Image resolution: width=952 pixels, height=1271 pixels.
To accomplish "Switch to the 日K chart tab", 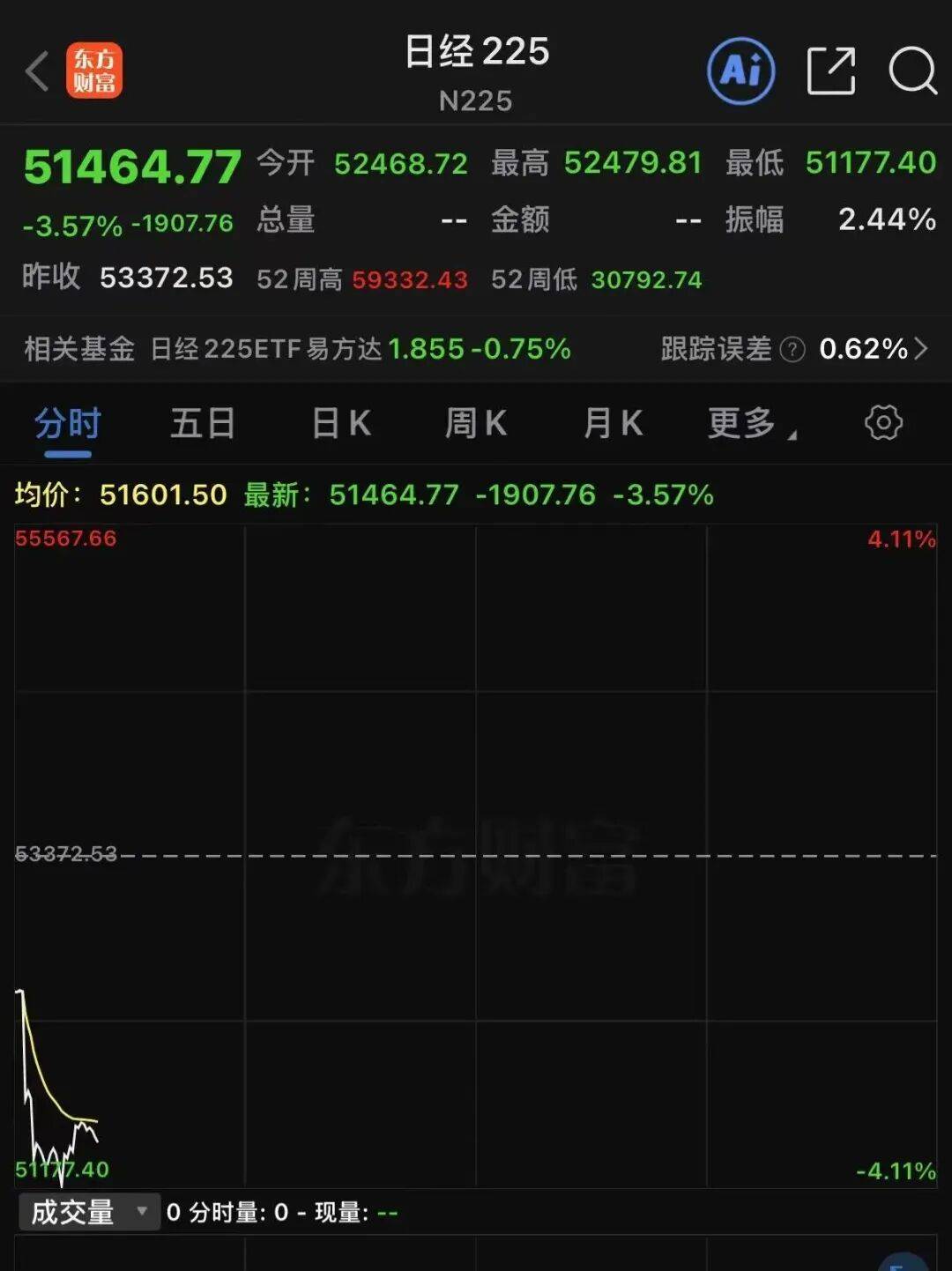I will pyautogui.click(x=341, y=424).
